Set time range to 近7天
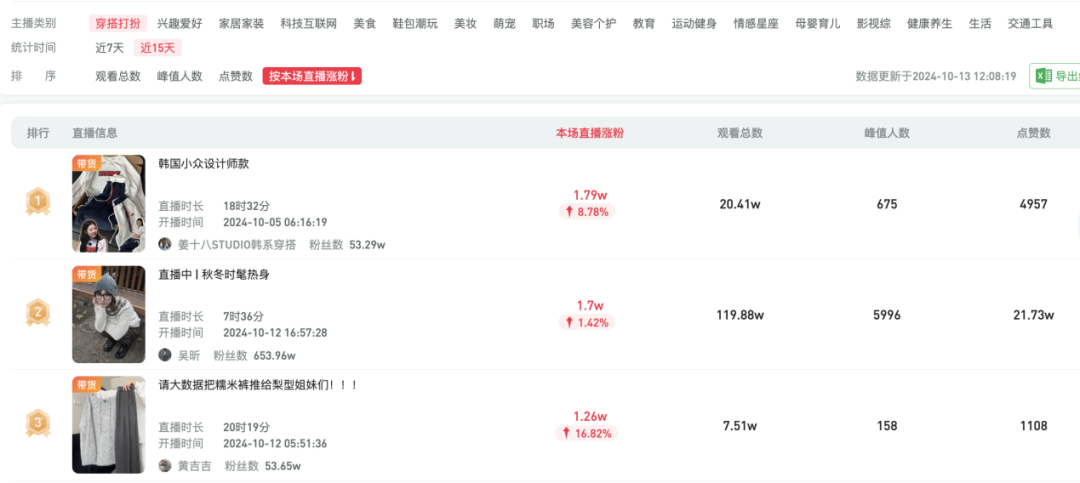Viewport: 1080px width, 483px height. (x=110, y=47)
